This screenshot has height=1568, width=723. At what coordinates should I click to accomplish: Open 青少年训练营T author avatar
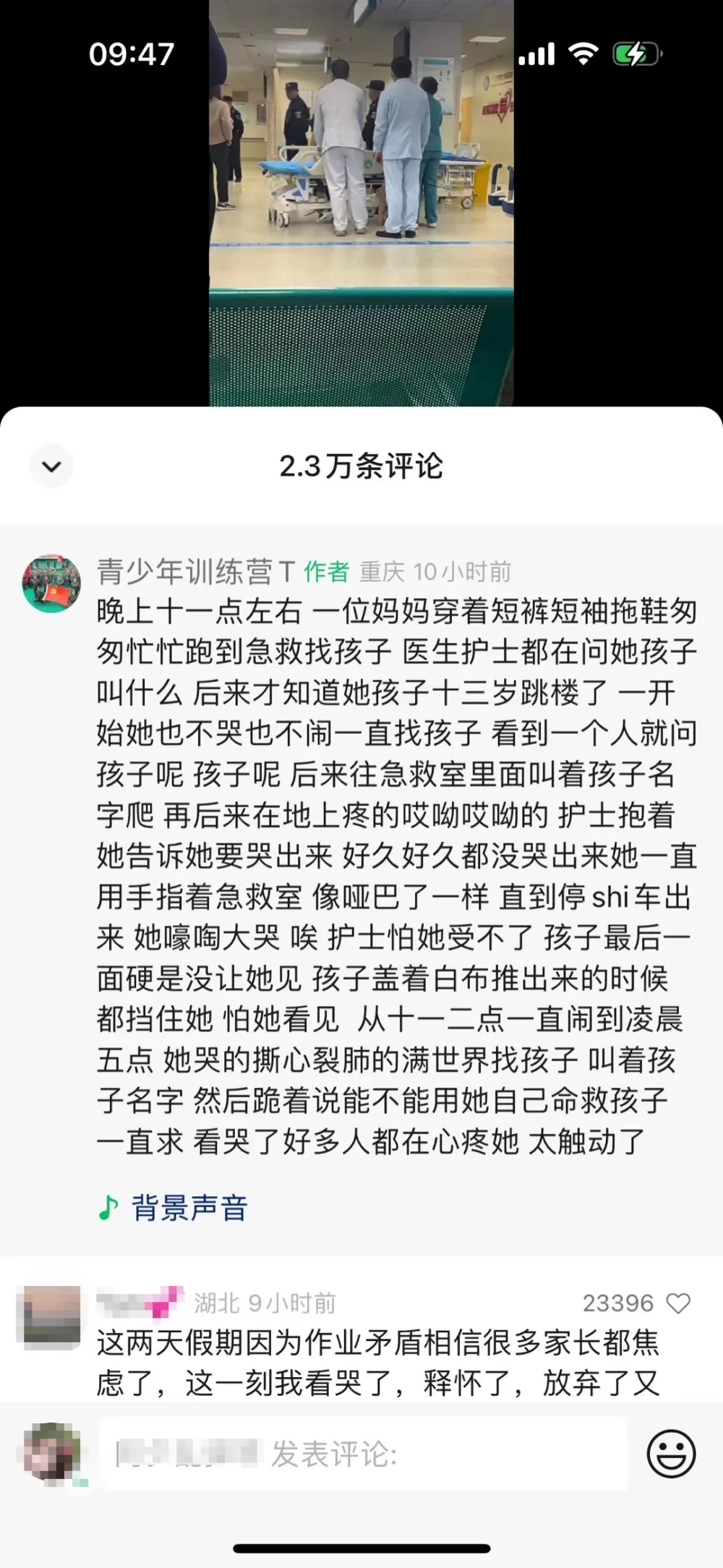point(51,584)
